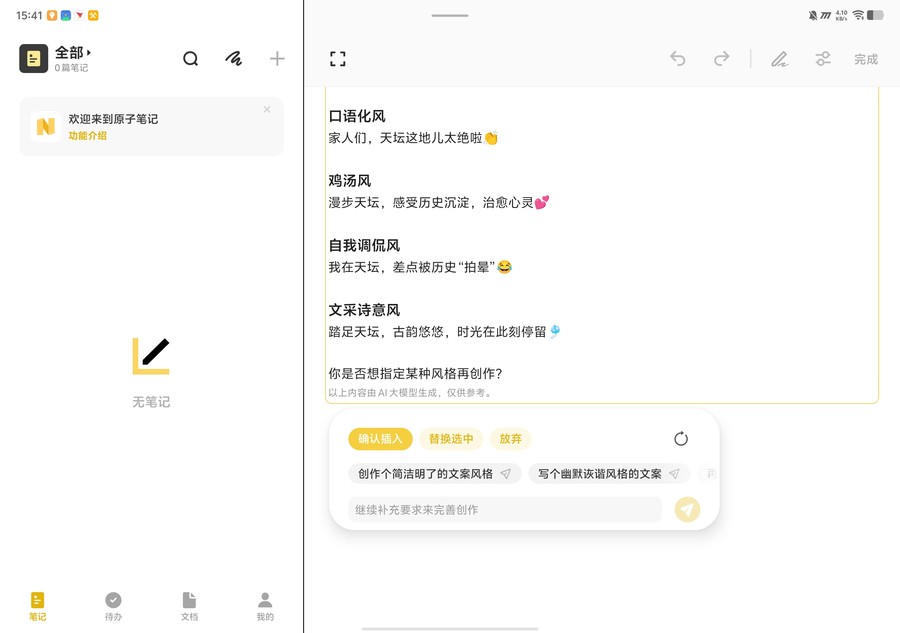Discard the AI result with 放弃
The height and width of the screenshot is (633, 900).
[510, 439]
